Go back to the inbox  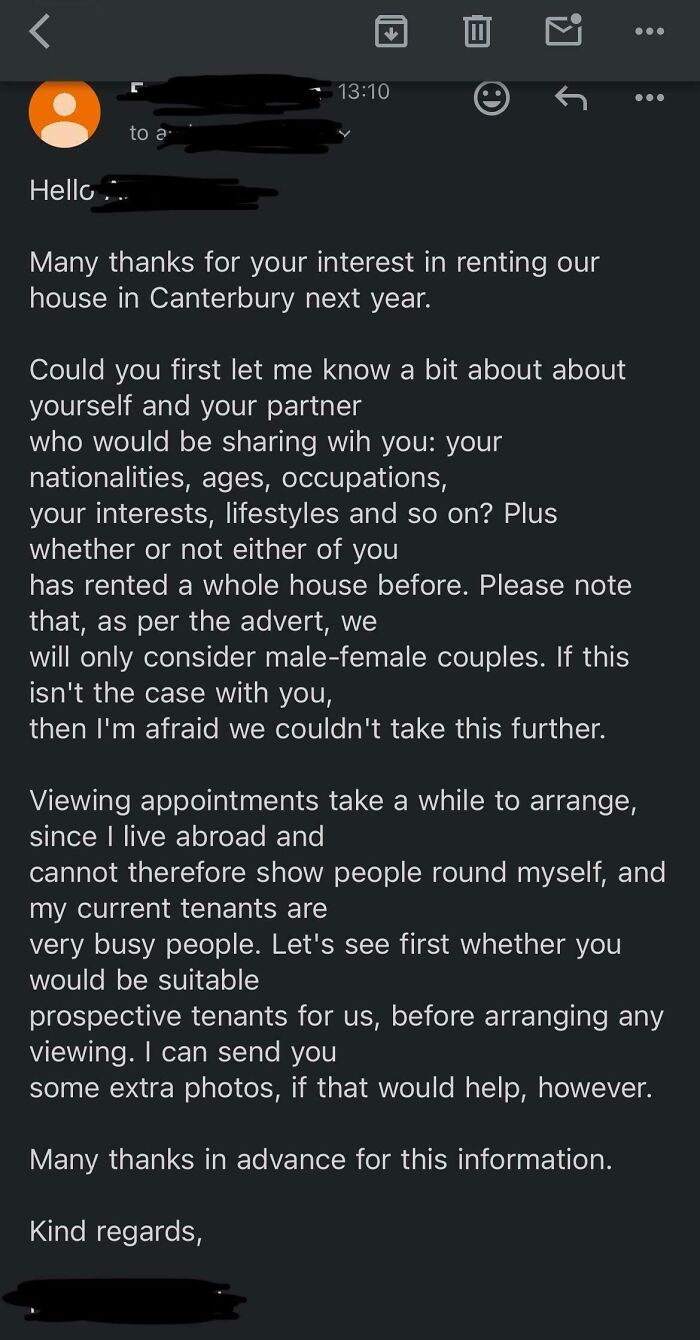coord(40,32)
